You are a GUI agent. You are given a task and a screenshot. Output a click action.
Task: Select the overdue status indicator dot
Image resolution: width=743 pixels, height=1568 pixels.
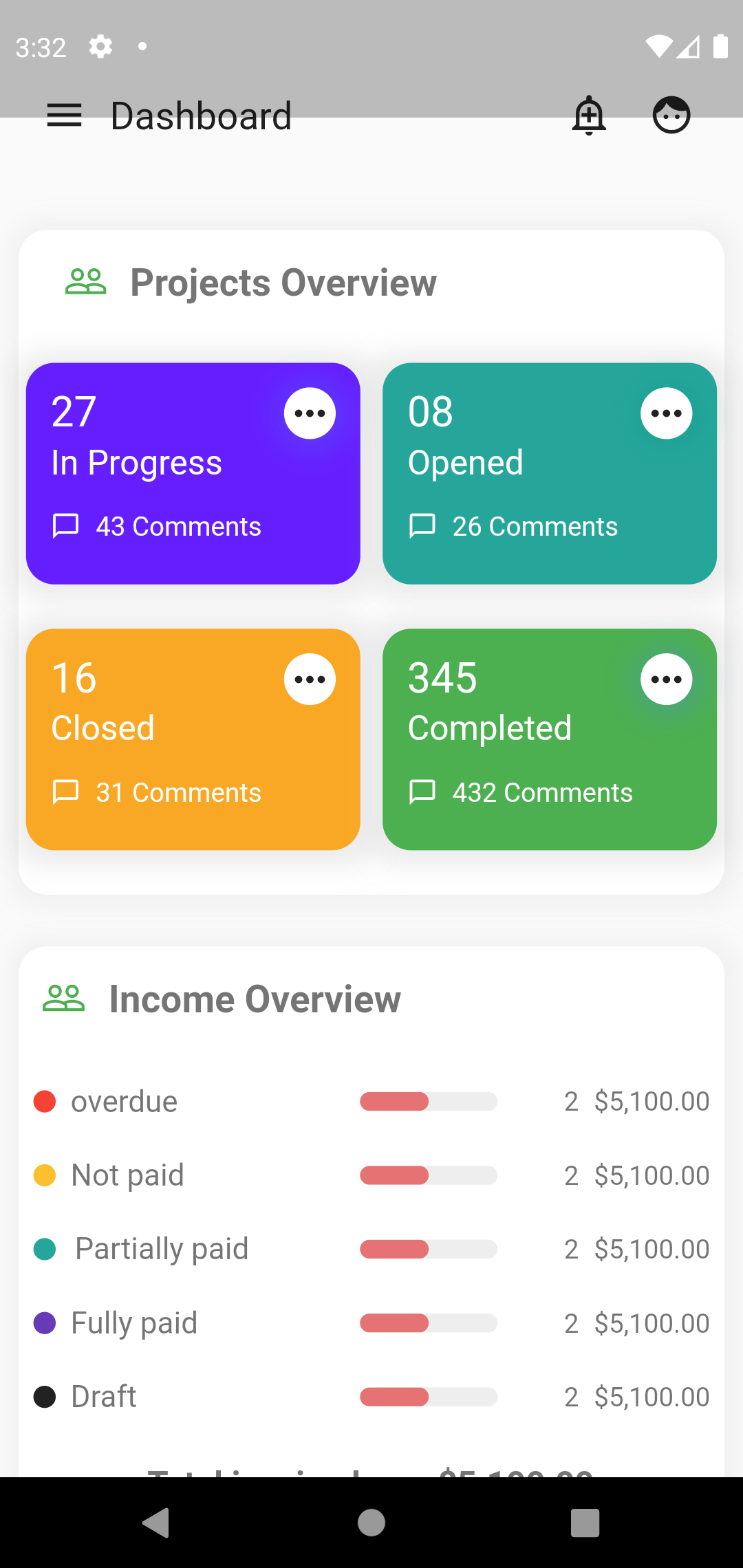45,1101
